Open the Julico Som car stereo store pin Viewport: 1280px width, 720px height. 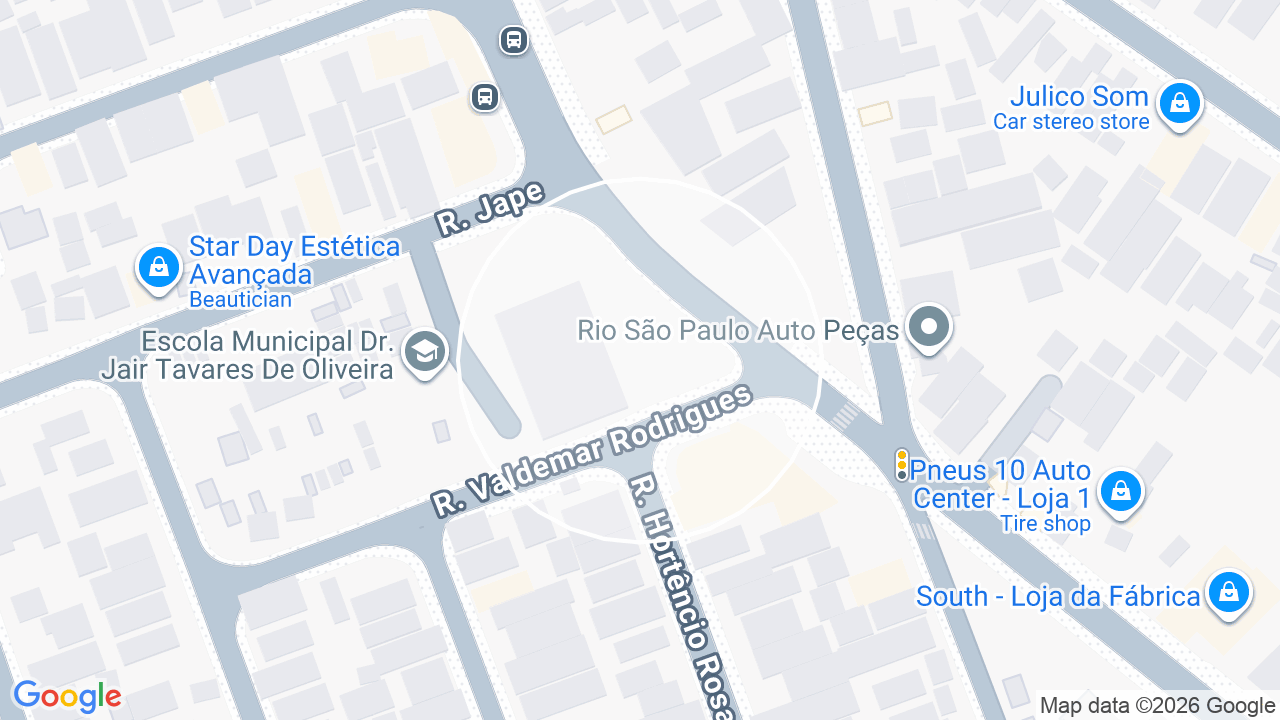point(1179,104)
